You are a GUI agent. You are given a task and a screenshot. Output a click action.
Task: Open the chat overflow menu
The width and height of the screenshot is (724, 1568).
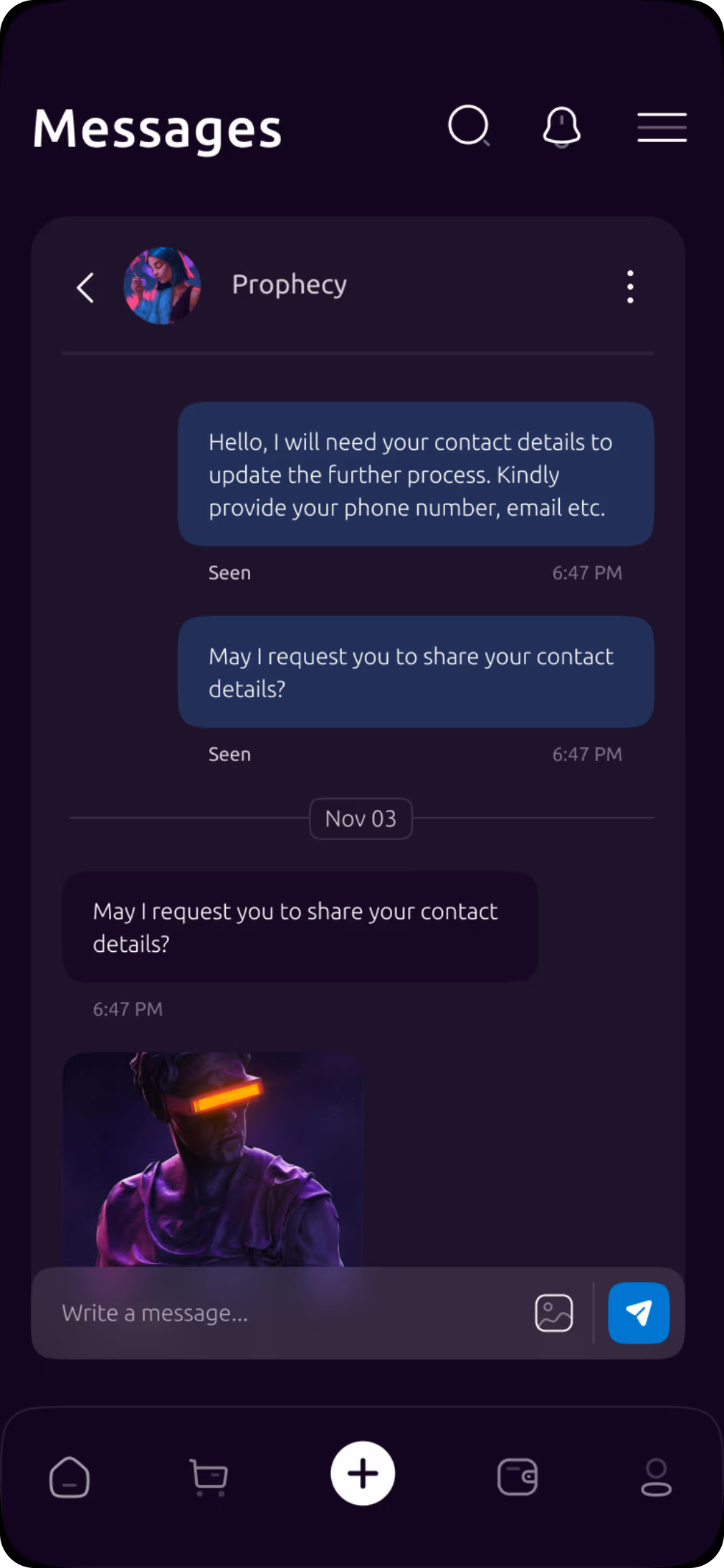[630, 287]
